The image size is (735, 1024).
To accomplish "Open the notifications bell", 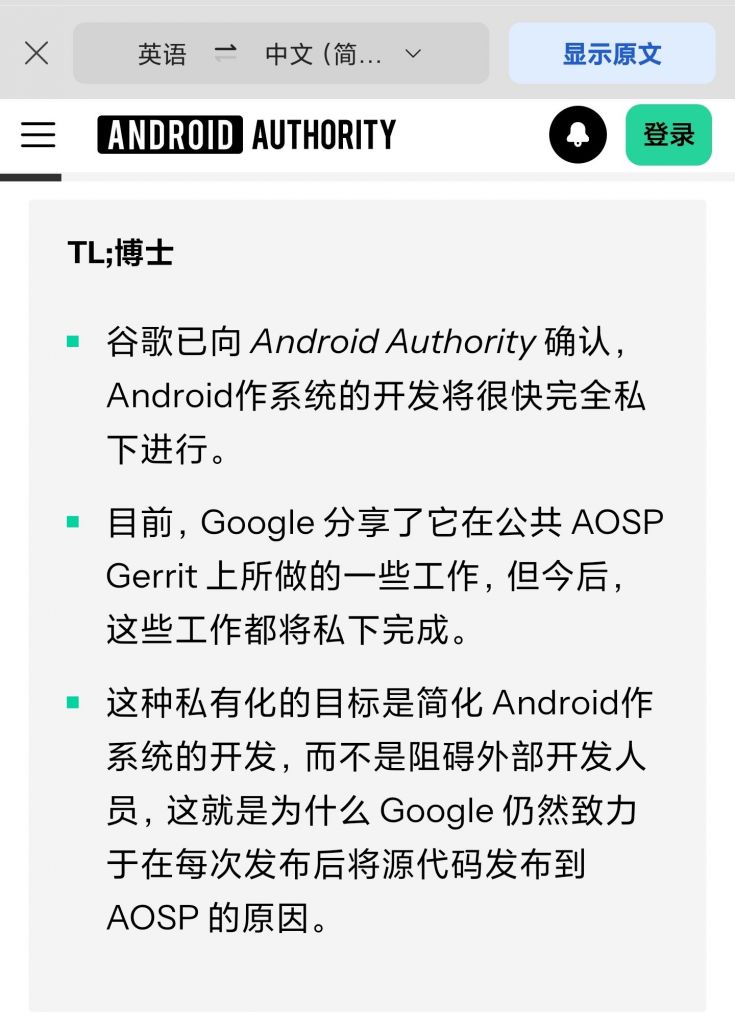I will coord(577,135).
